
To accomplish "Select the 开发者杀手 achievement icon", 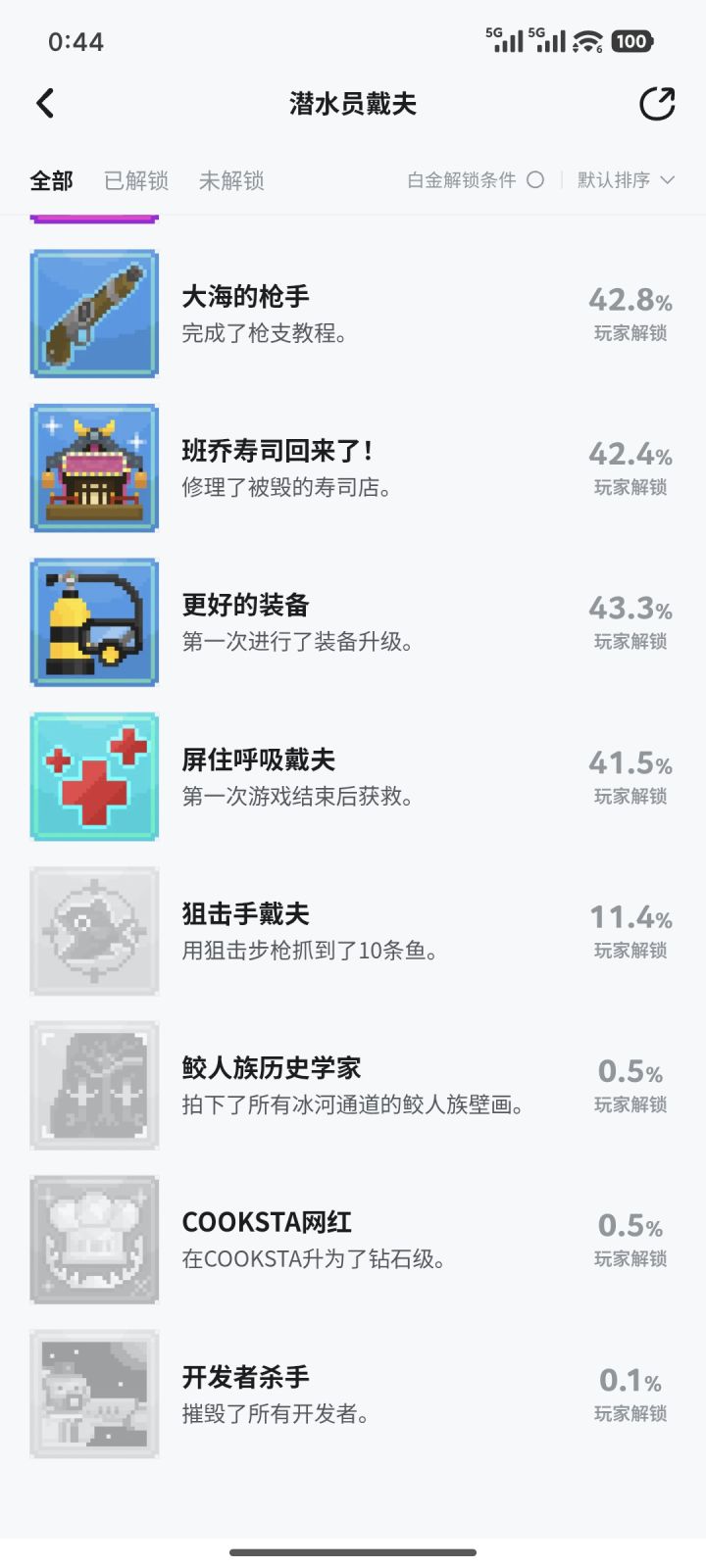I will tap(94, 1394).
